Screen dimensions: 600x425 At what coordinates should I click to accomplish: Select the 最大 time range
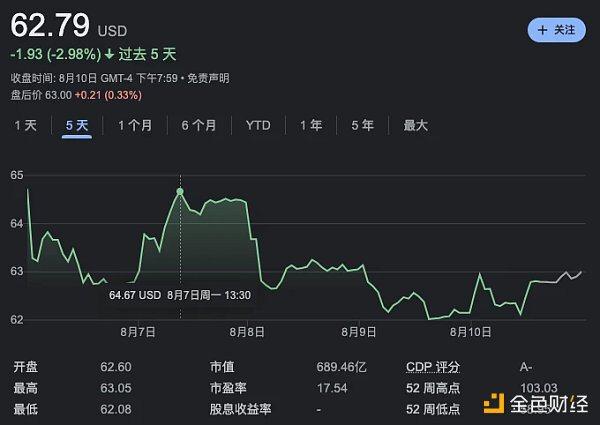click(x=416, y=125)
